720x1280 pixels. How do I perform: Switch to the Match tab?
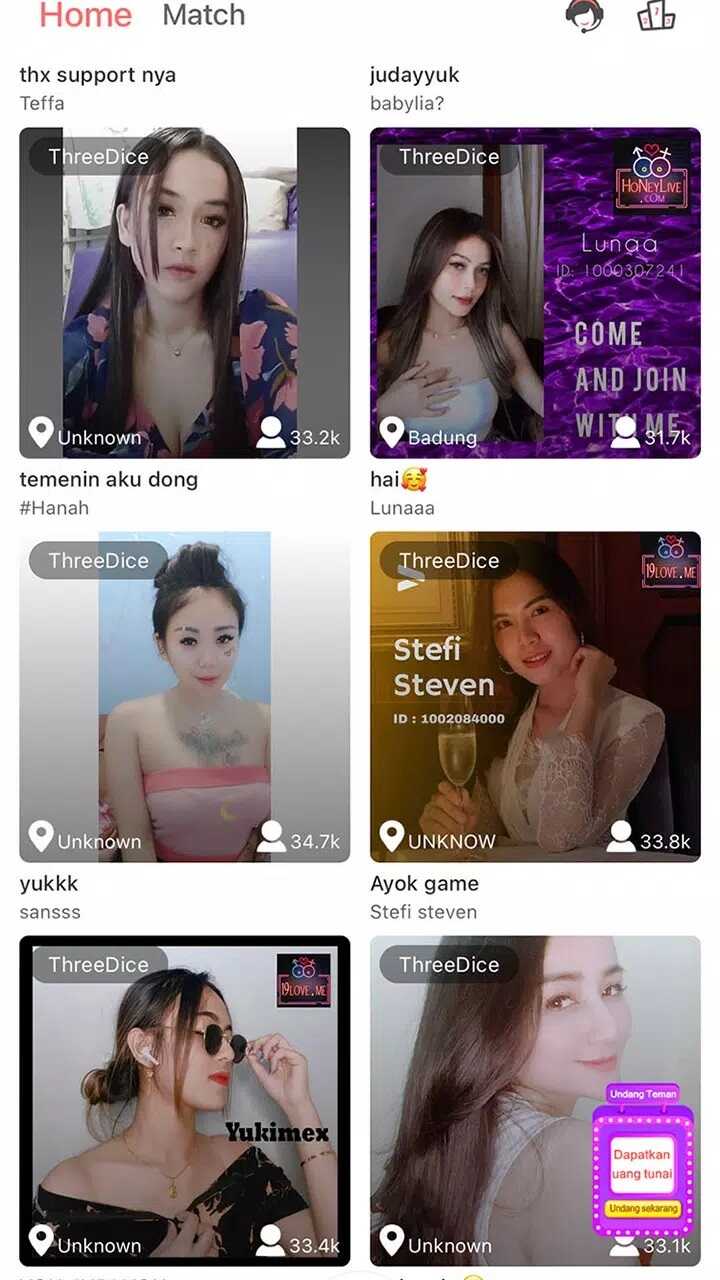pyautogui.click(x=203, y=16)
